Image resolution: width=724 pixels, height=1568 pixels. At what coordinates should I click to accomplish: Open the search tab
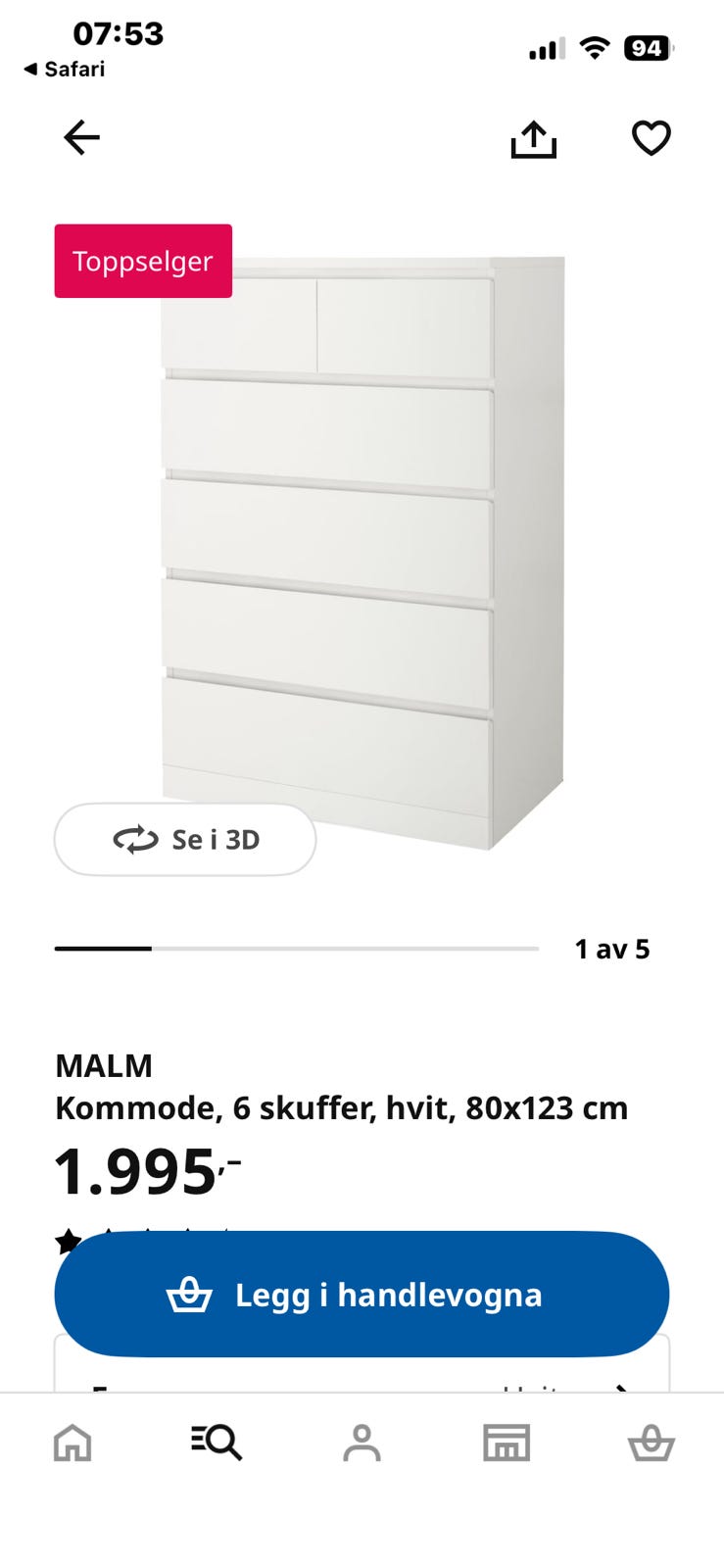tap(217, 1443)
